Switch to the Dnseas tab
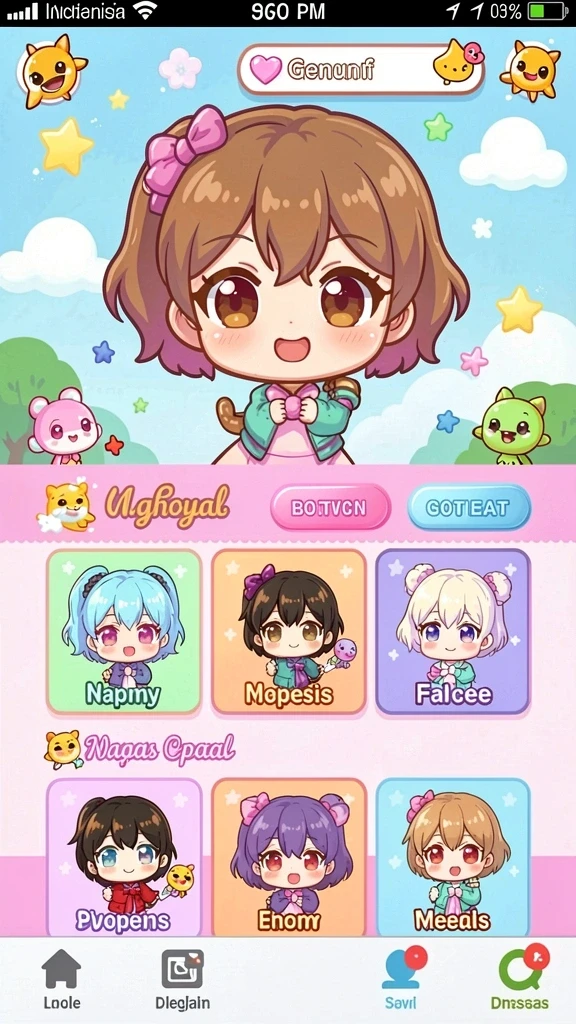Image resolution: width=576 pixels, height=1024 pixels. [x=520, y=980]
